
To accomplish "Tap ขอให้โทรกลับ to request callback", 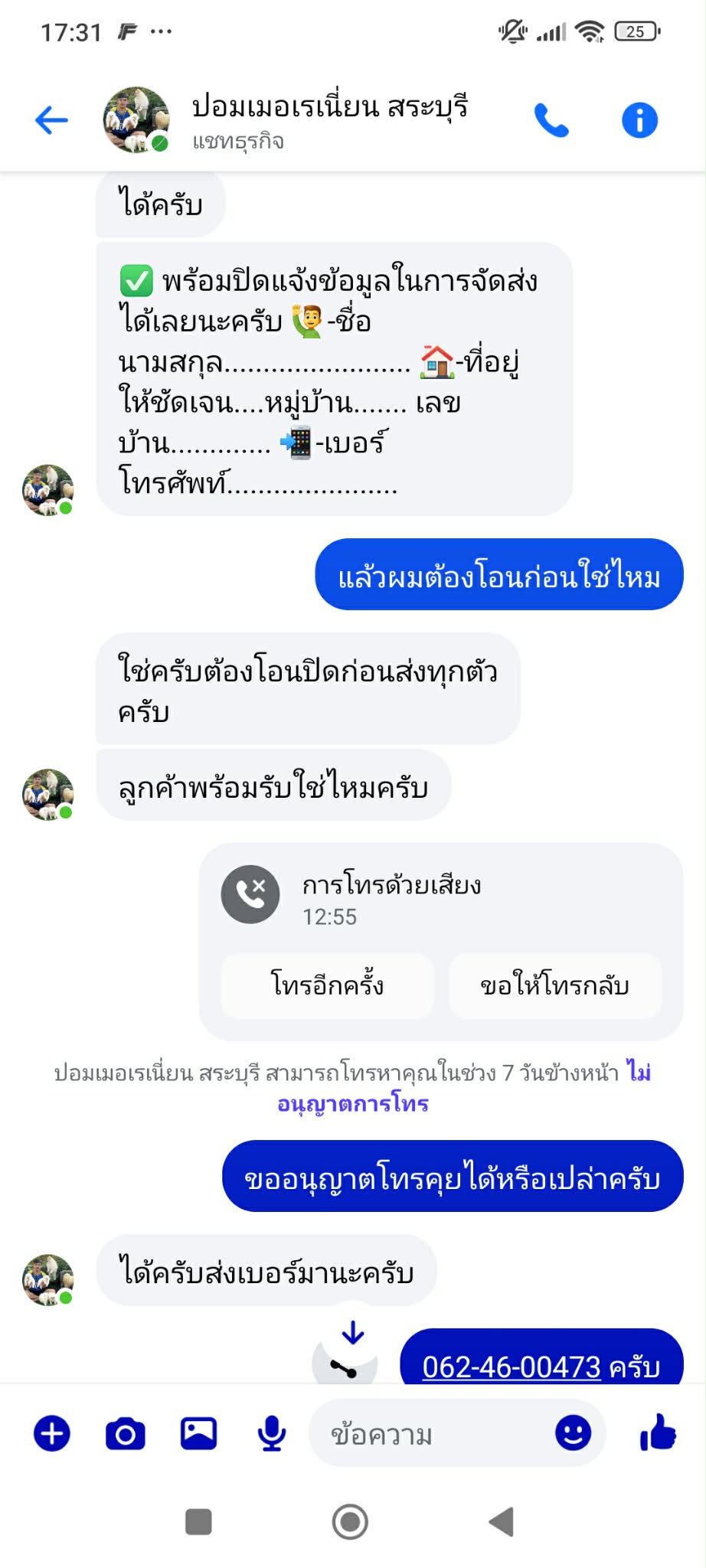I will pyautogui.click(x=554, y=985).
